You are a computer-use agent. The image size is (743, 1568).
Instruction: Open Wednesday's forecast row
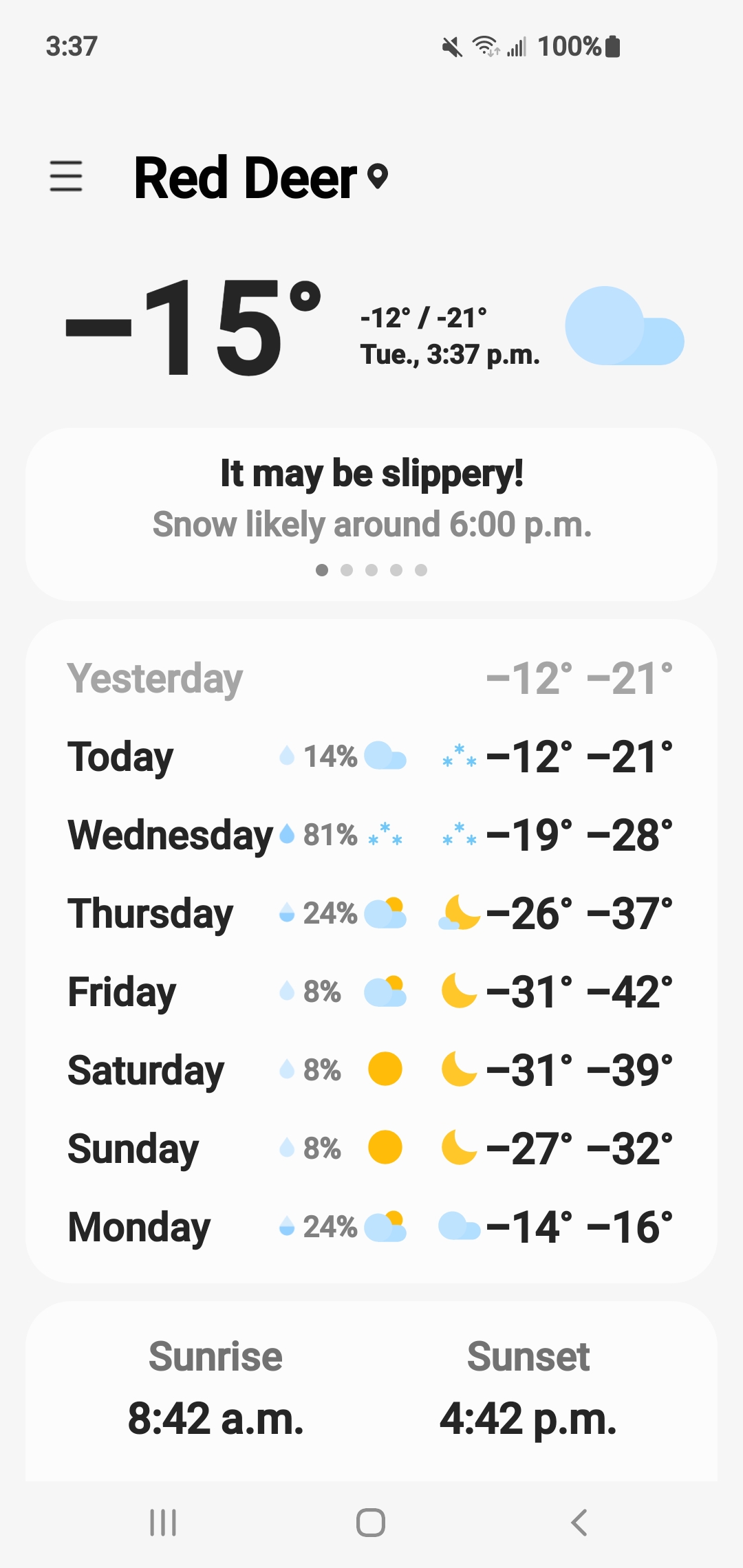pos(371,835)
